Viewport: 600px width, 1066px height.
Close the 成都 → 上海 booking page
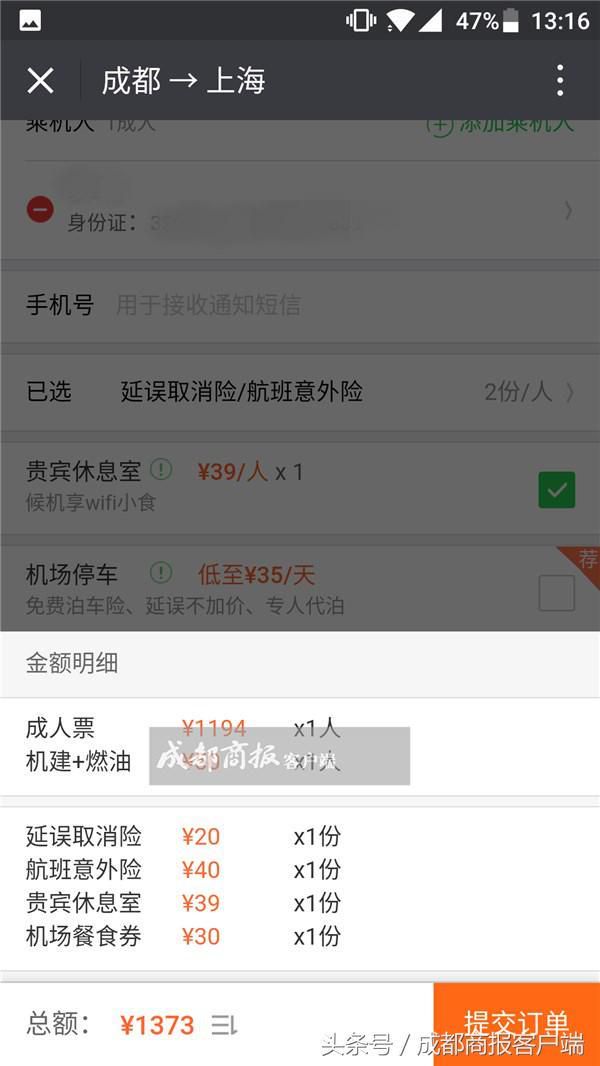(x=40, y=82)
